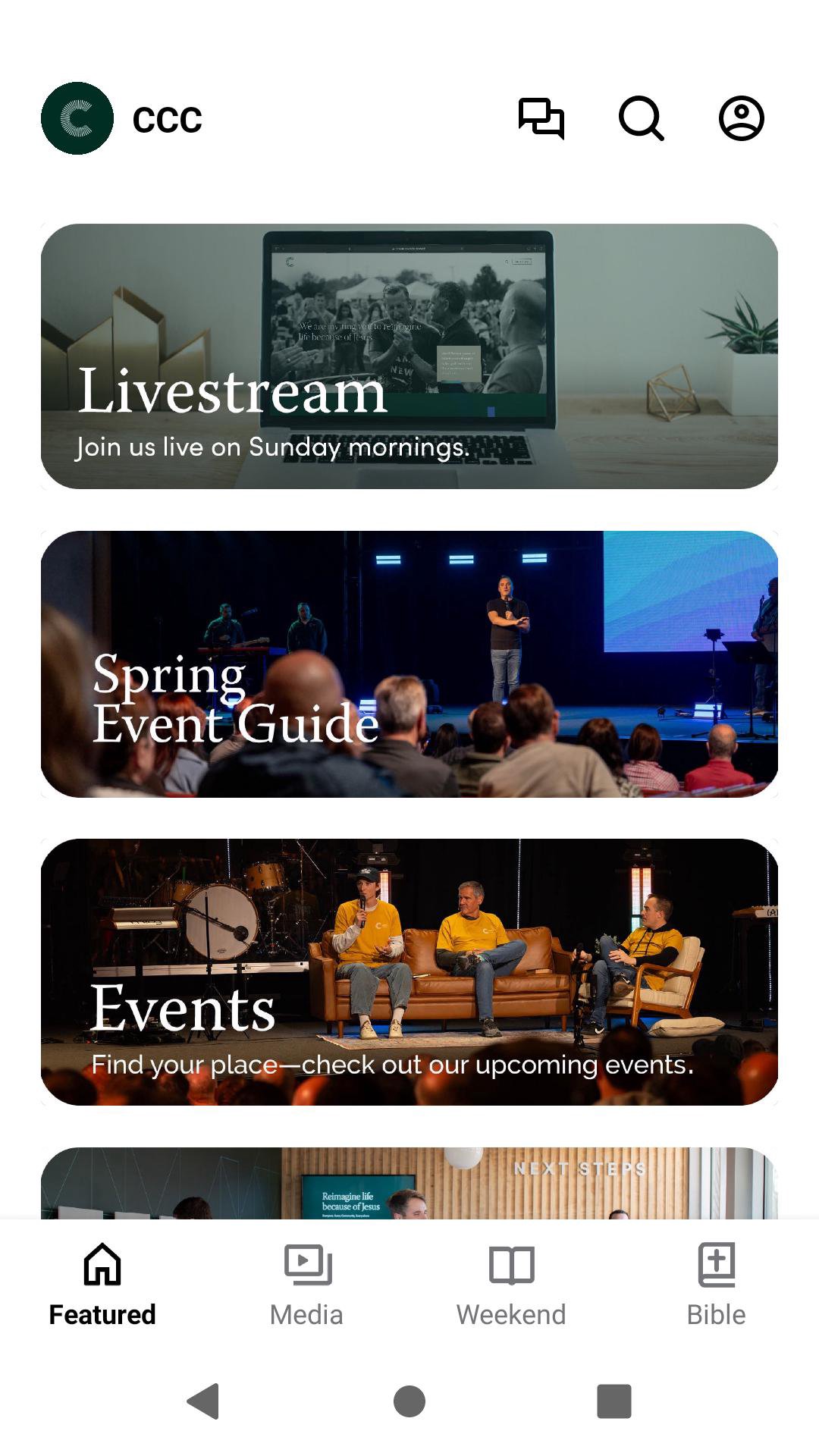Open the Next Steps card
This screenshot has height=1456, width=819.
[x=409, y=1183]
